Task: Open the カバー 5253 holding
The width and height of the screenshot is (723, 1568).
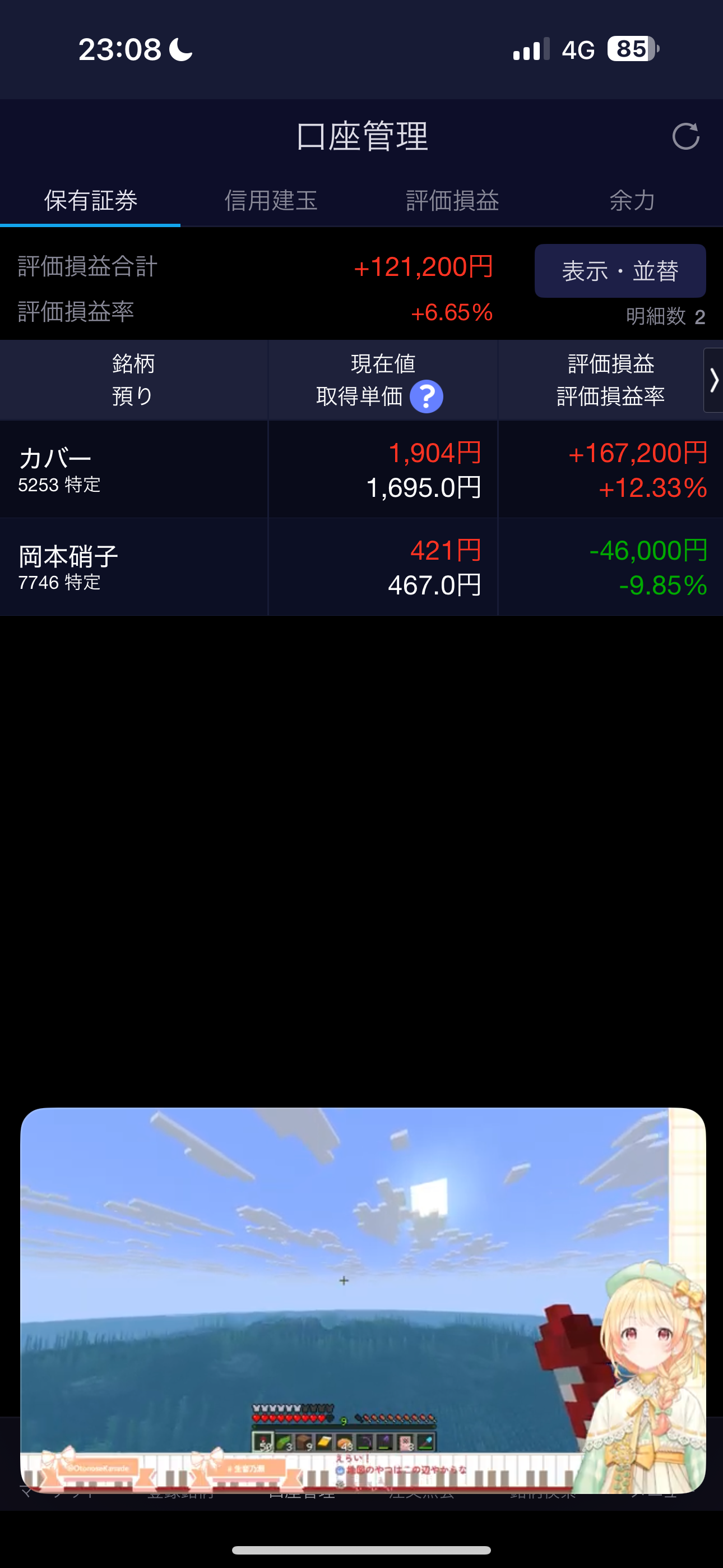Action: pyautogui.click(x=134, y=469)
